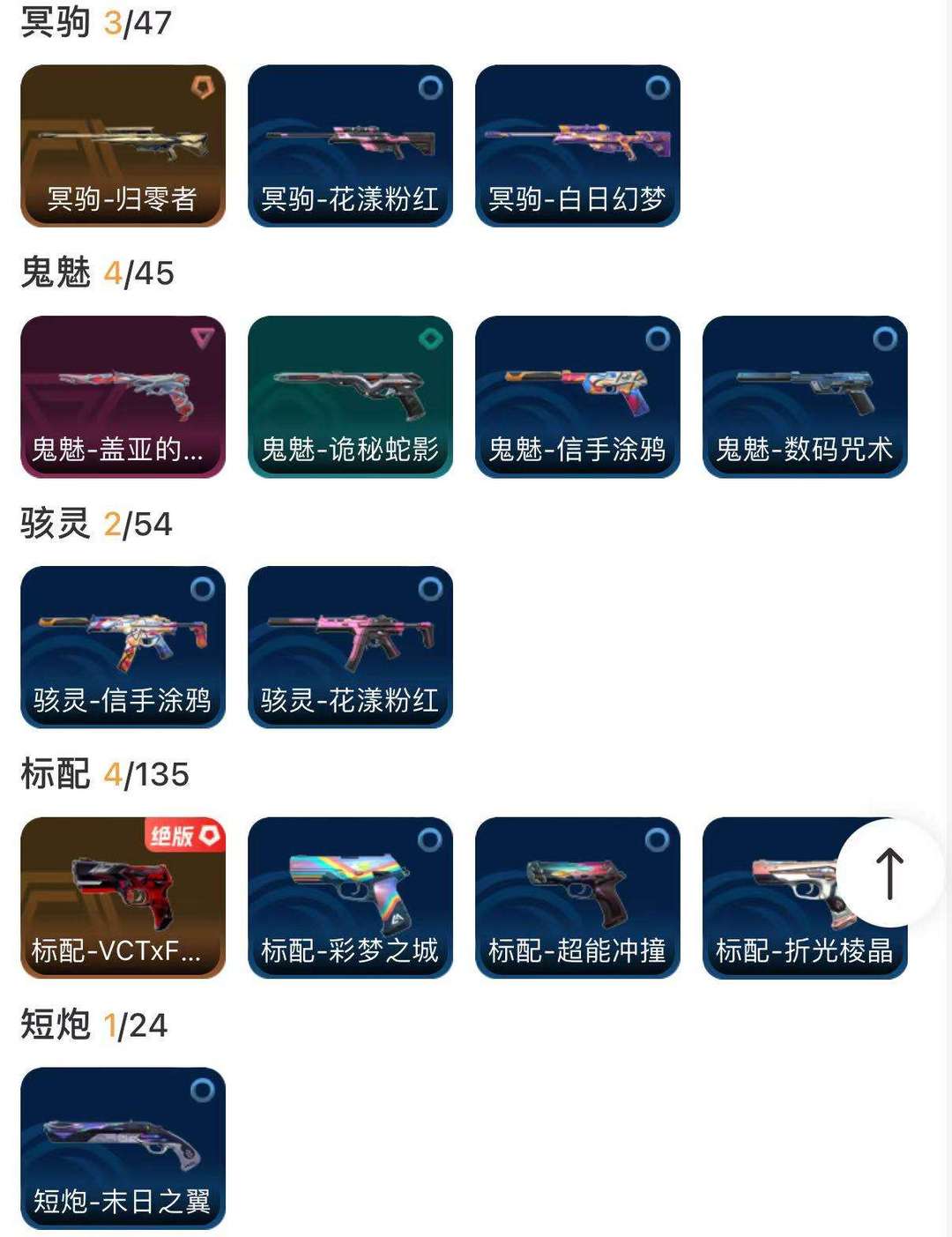
Task: Open the 鬼魅-盖亚的... skin card
Action: coord(123,397)
